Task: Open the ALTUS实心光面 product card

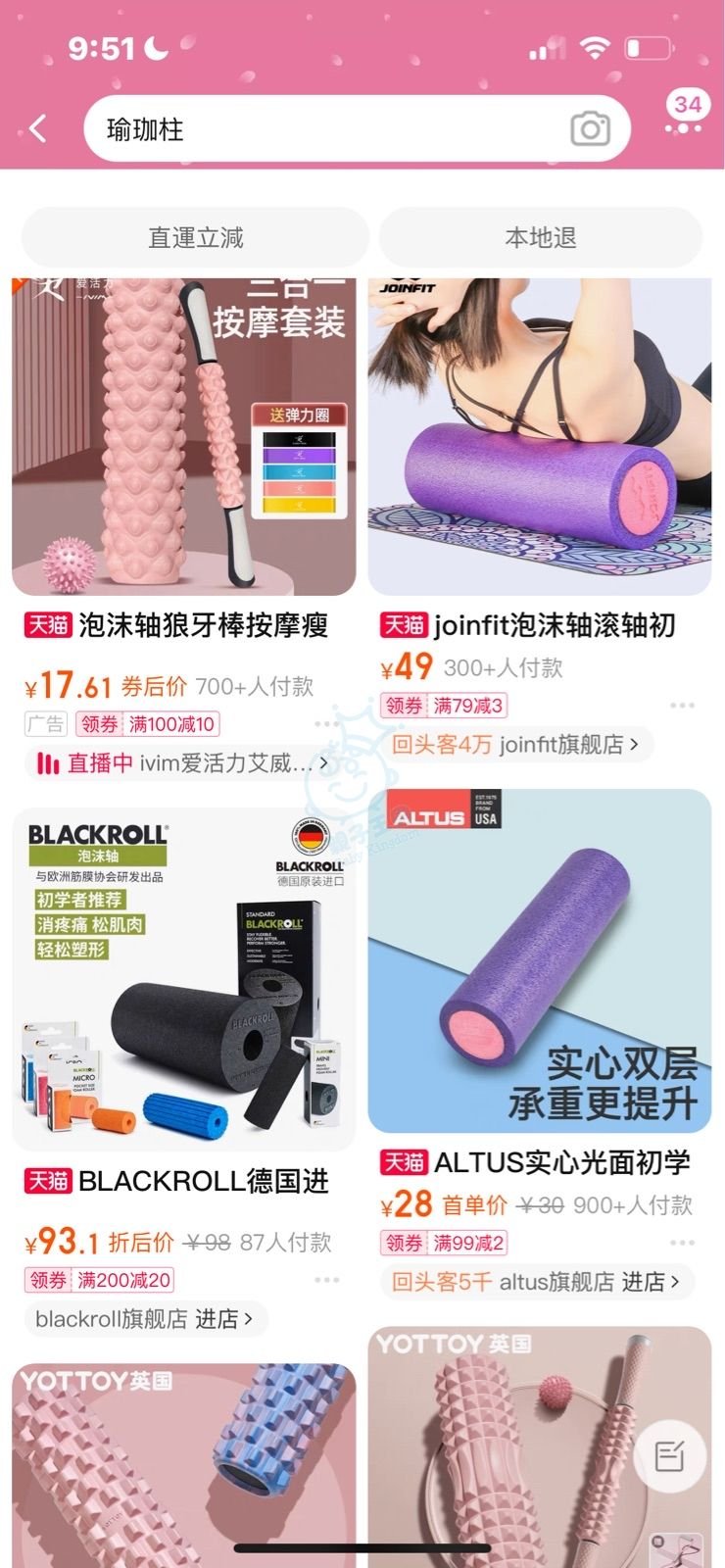Action: coord(539,960)
